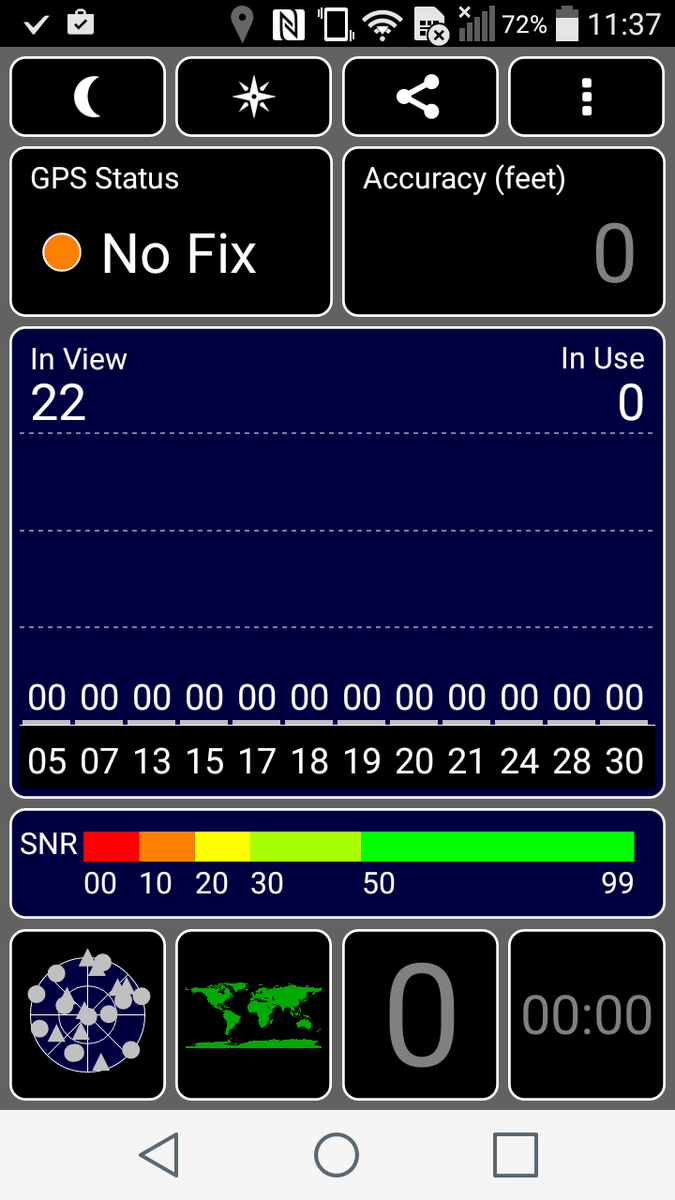The width and height of the screenshot is (675, 1200).
Task: Share the GPS data
Action: coord(420,97)
